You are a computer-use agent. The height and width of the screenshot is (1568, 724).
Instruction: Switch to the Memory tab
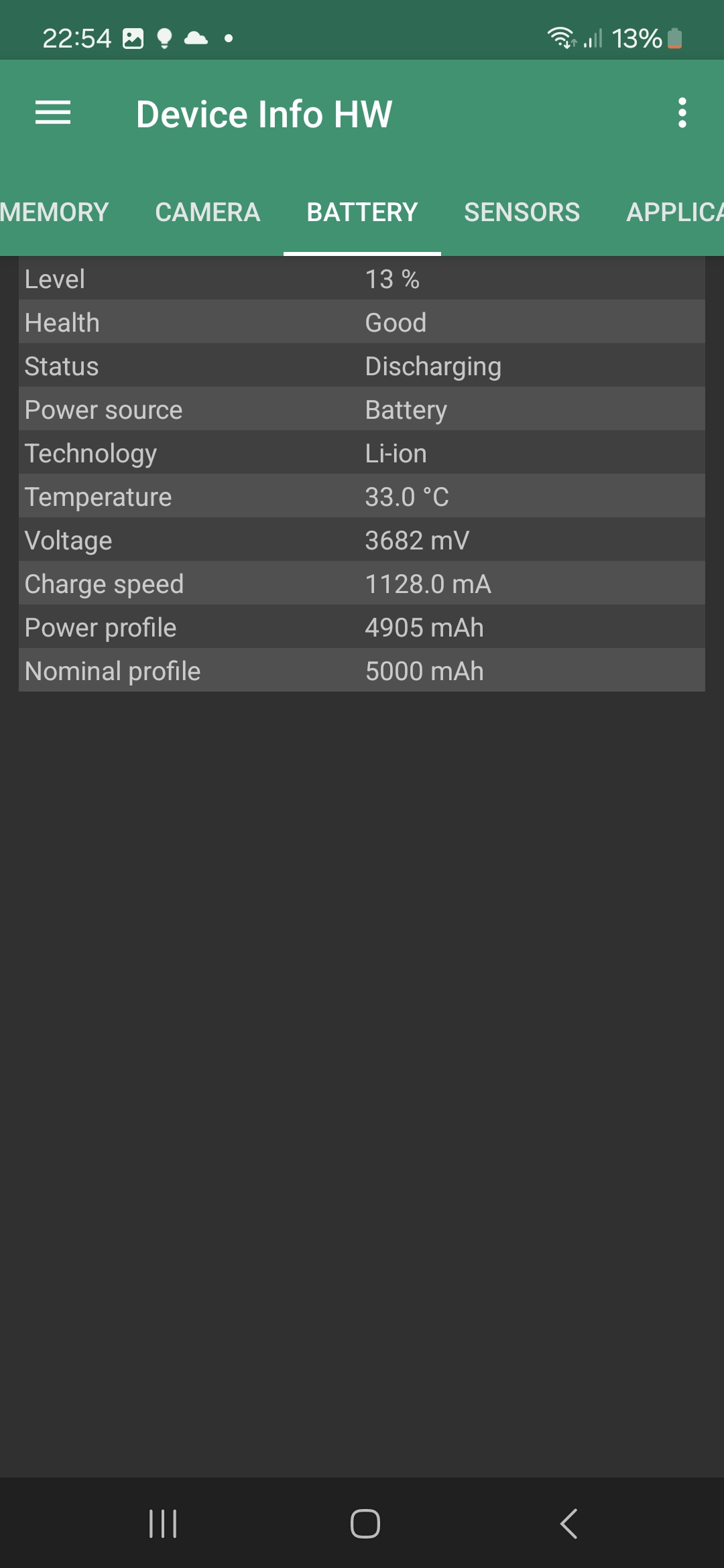coord(54,212)
